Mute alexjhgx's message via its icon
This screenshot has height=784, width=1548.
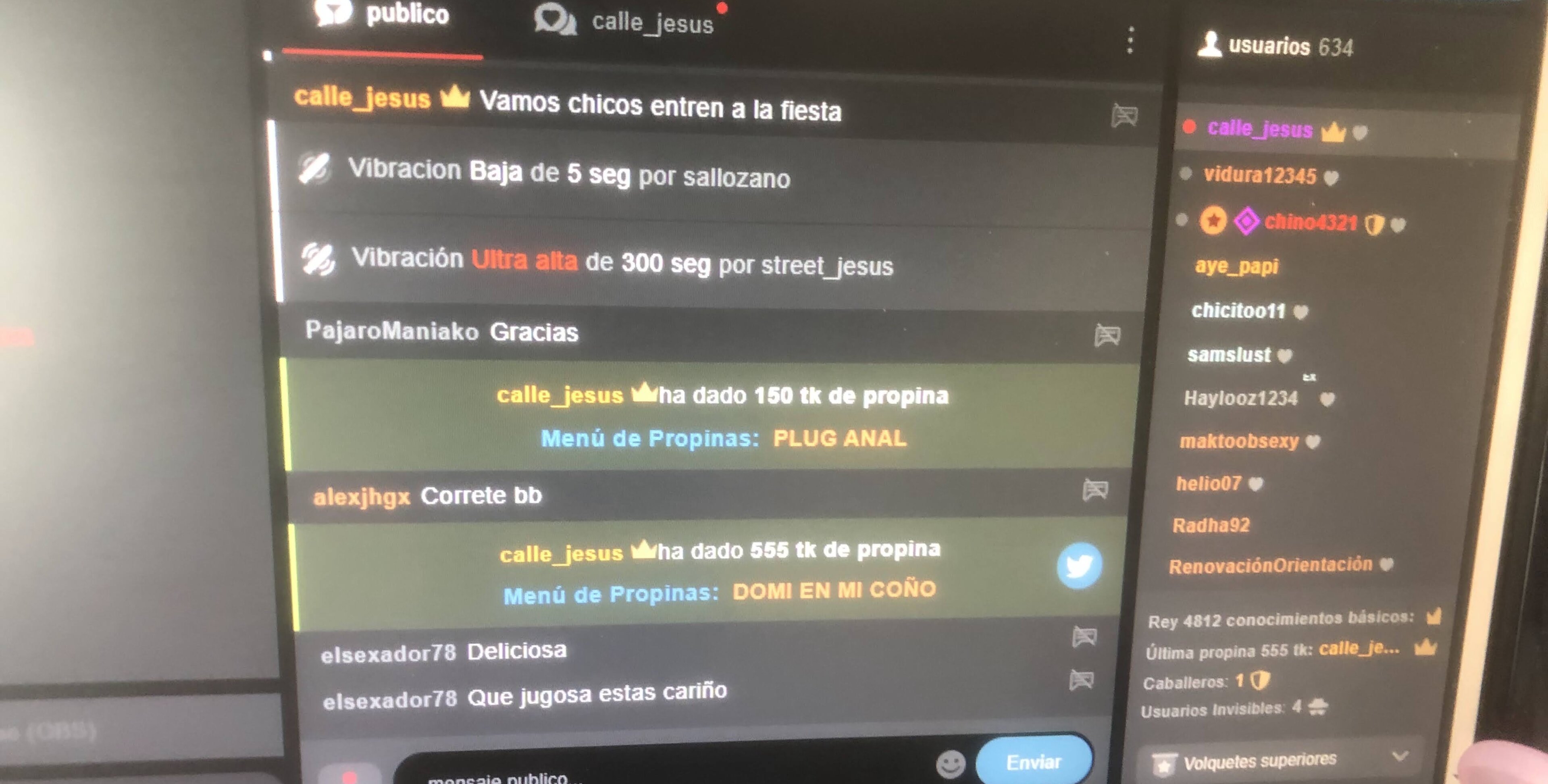[1095, 490]
